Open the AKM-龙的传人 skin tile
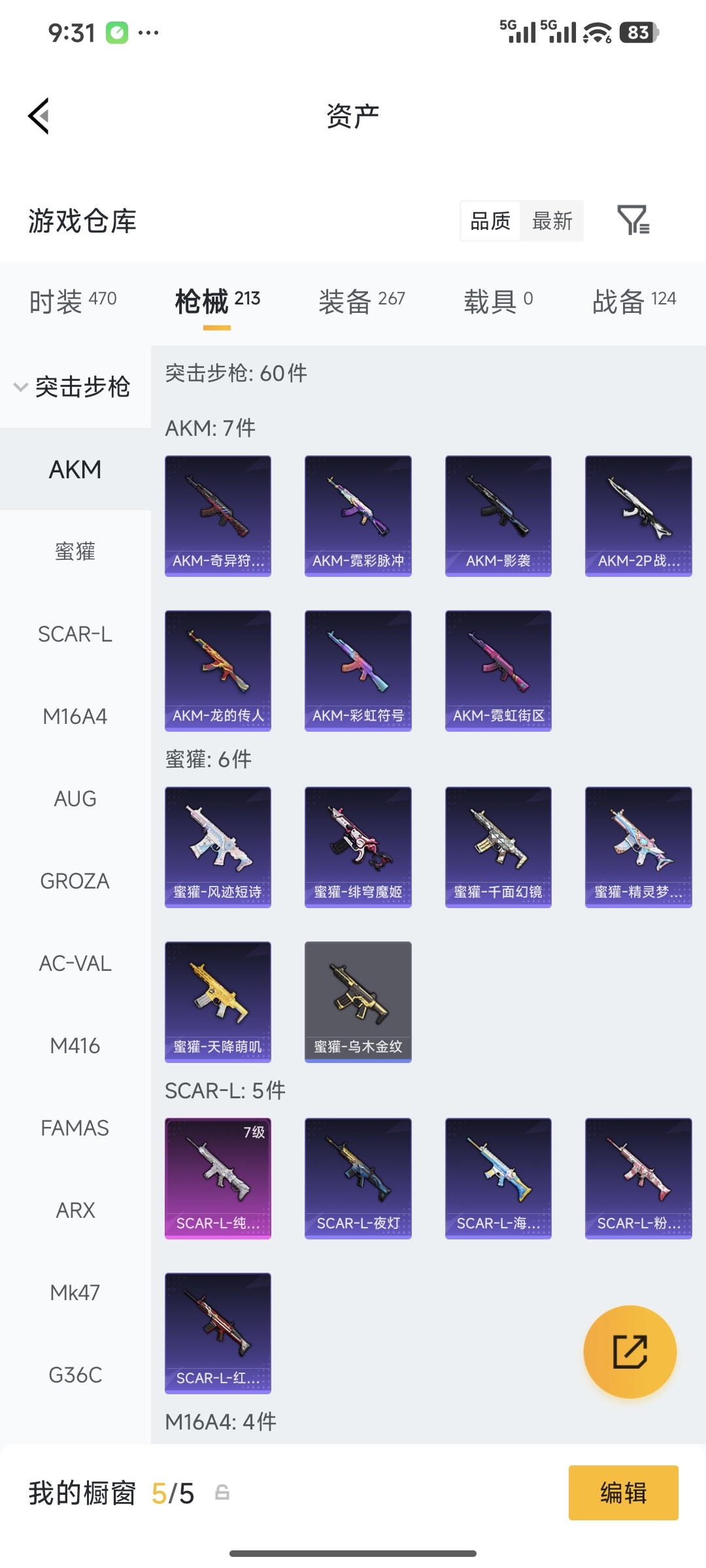This screenshot has height=1568, width=706. point(218,670)
